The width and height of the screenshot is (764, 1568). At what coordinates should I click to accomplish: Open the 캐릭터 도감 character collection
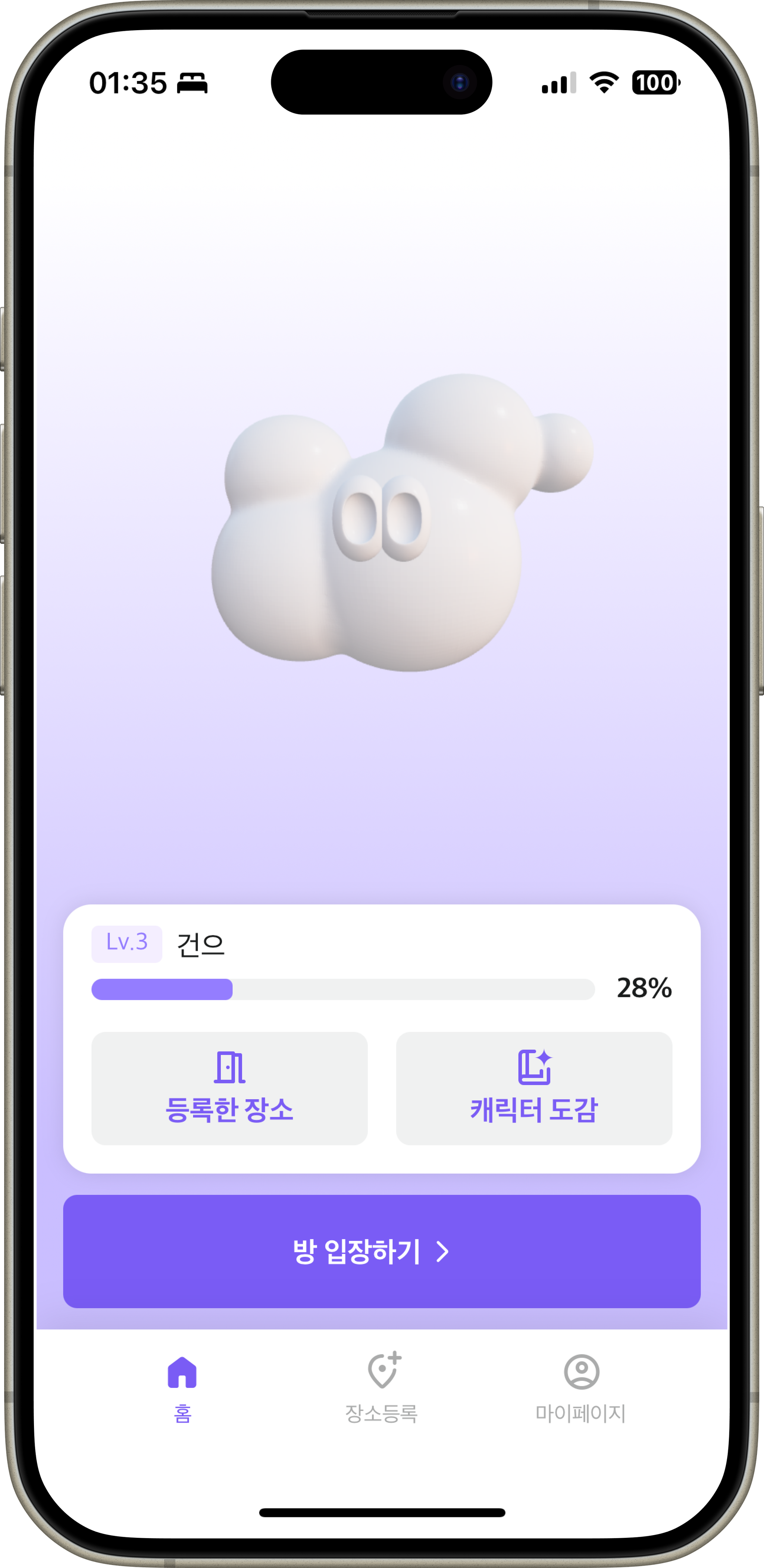tap(534, 1088)
